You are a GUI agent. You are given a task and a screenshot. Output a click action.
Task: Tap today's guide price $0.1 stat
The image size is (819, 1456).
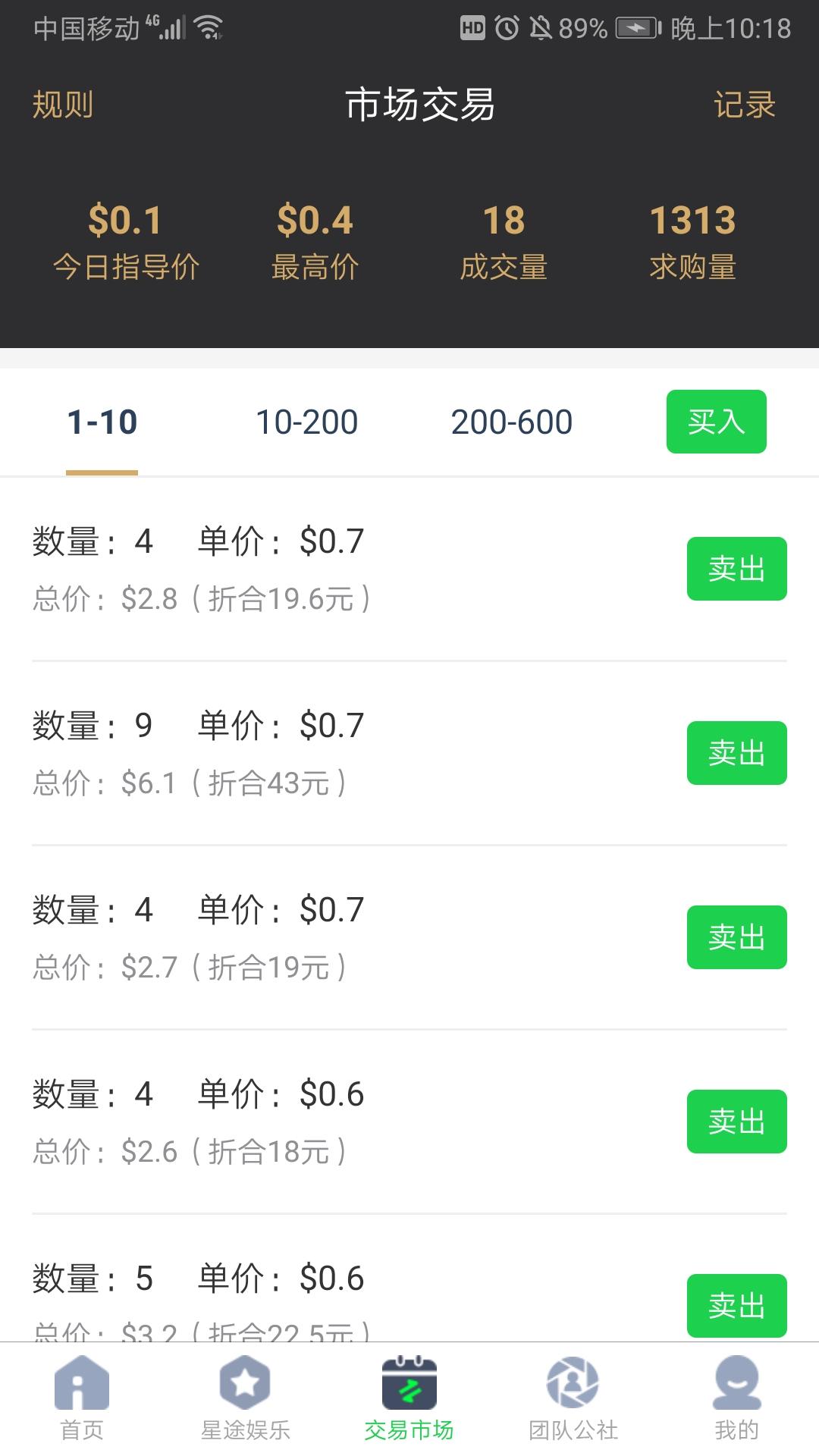click(127, 239)
